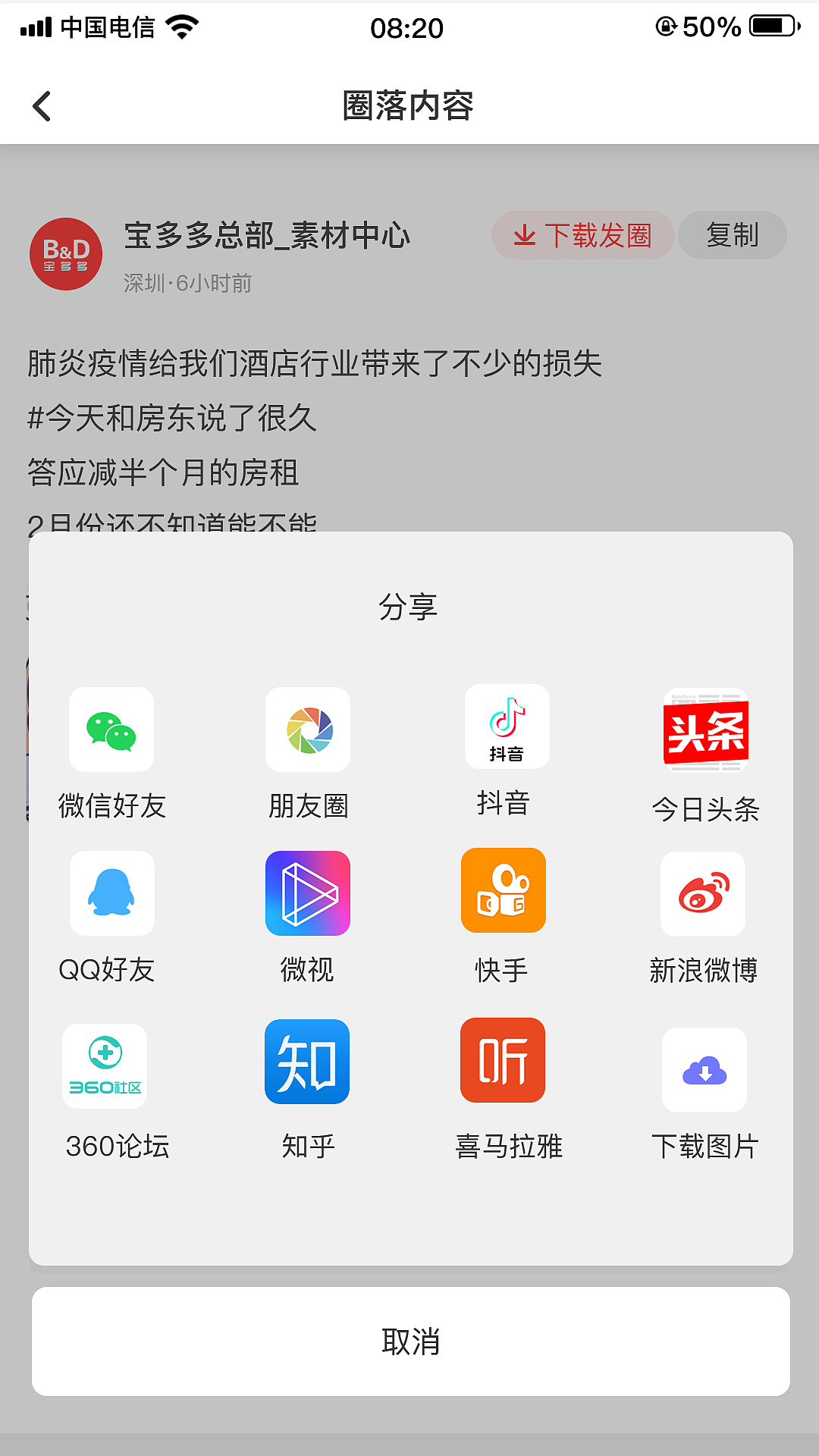Select the 知乎 (Zhihu) icon
The height and width of the screenshot is (1456, 819).
pyautogui.click(x=307, y=1062)
